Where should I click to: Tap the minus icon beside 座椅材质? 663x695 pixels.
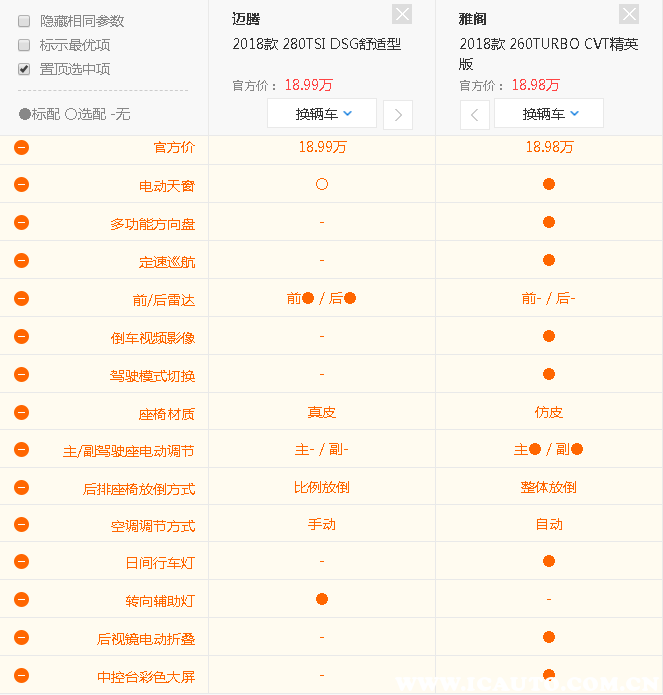(21, 412)
